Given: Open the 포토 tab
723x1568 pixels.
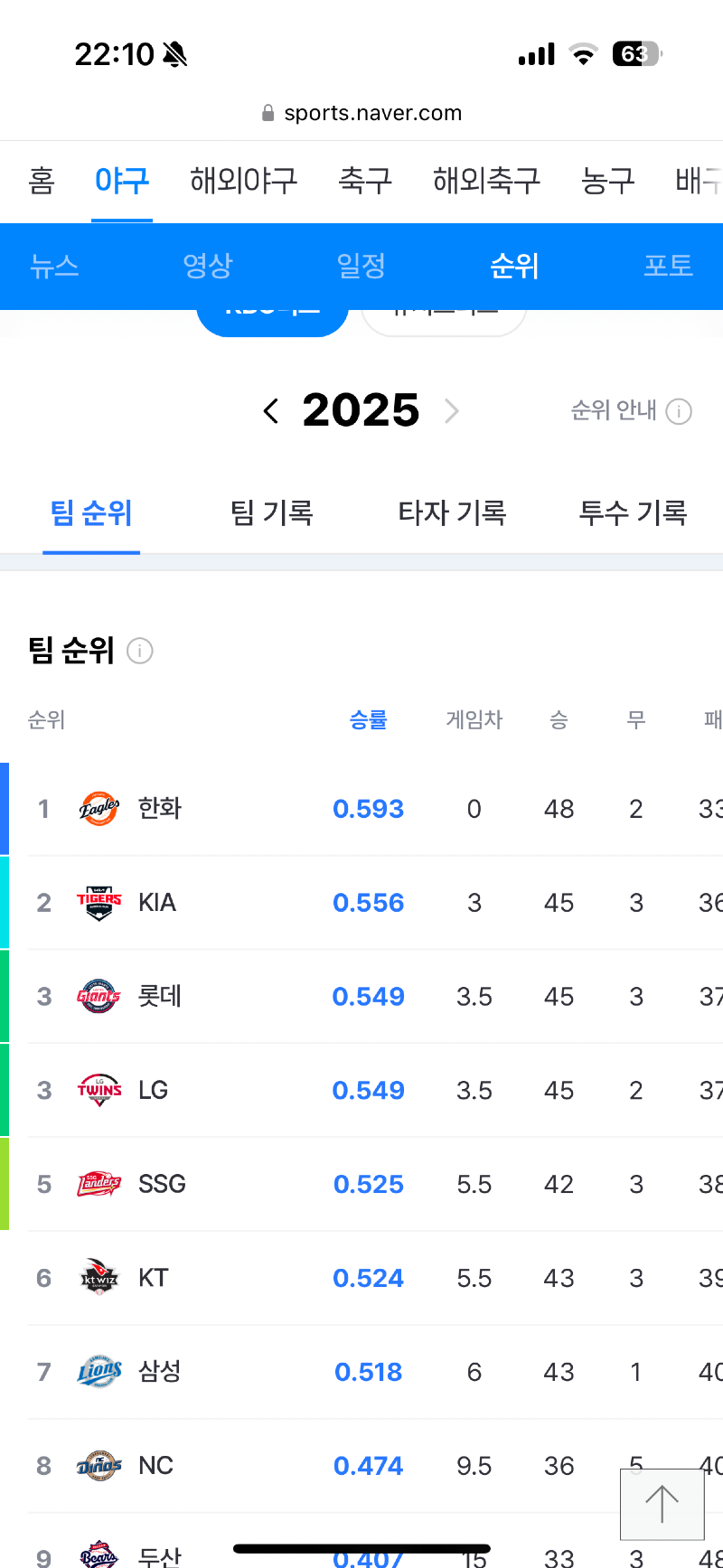Looking at the screenshot, I should pyautogui.click(x=669, y=266).
